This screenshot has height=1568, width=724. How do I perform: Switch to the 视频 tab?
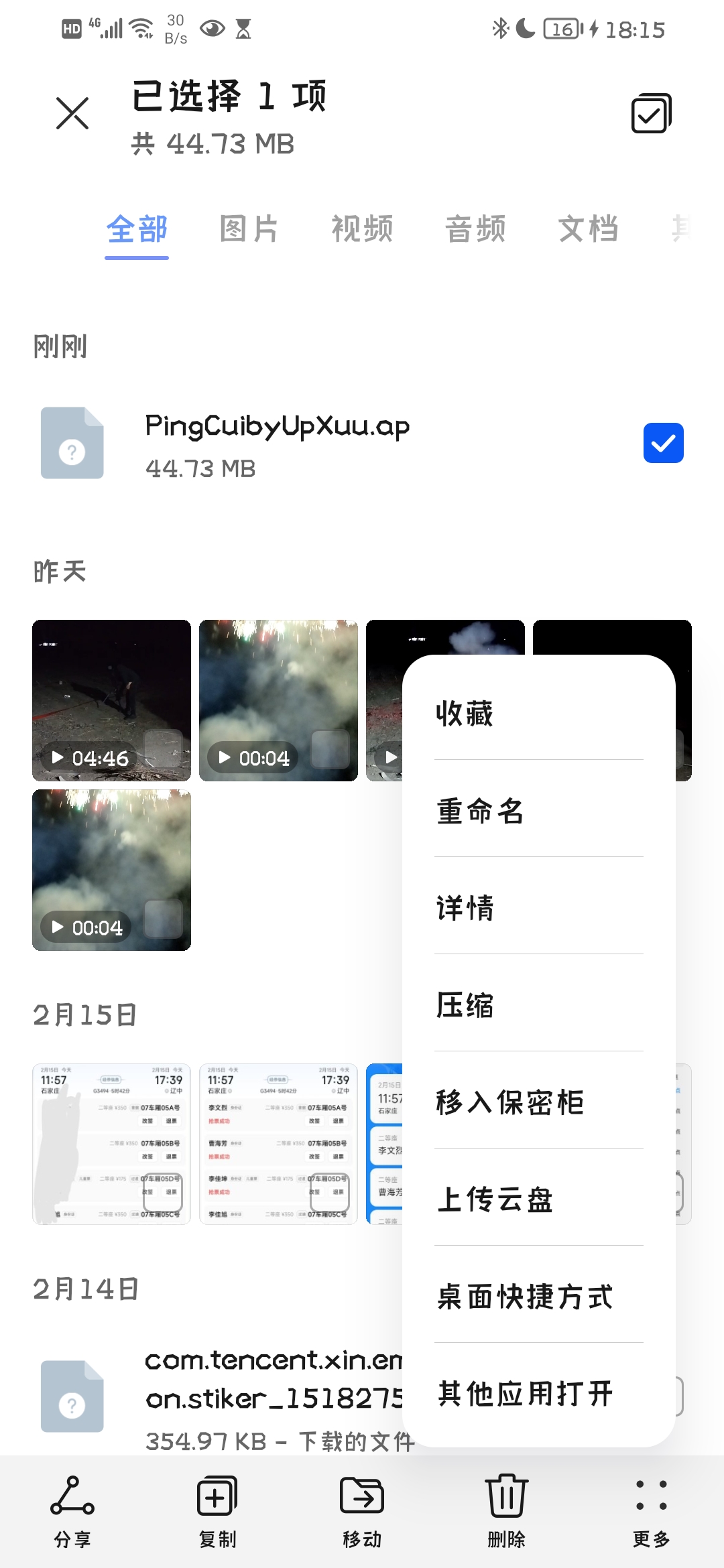362,229
